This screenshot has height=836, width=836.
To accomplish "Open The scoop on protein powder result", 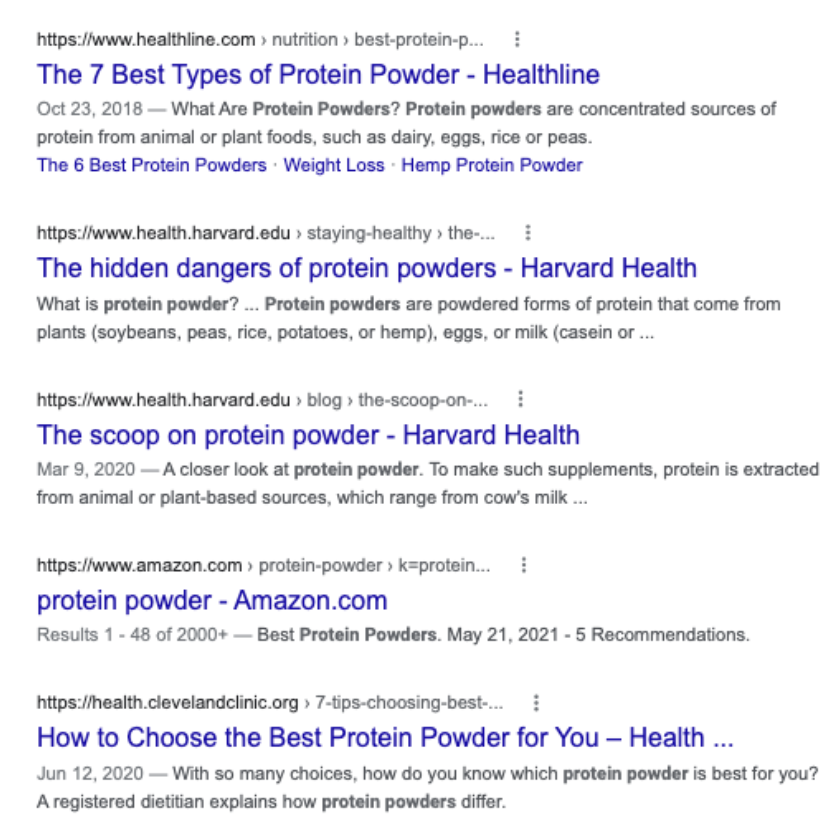I will coord(308,435).
